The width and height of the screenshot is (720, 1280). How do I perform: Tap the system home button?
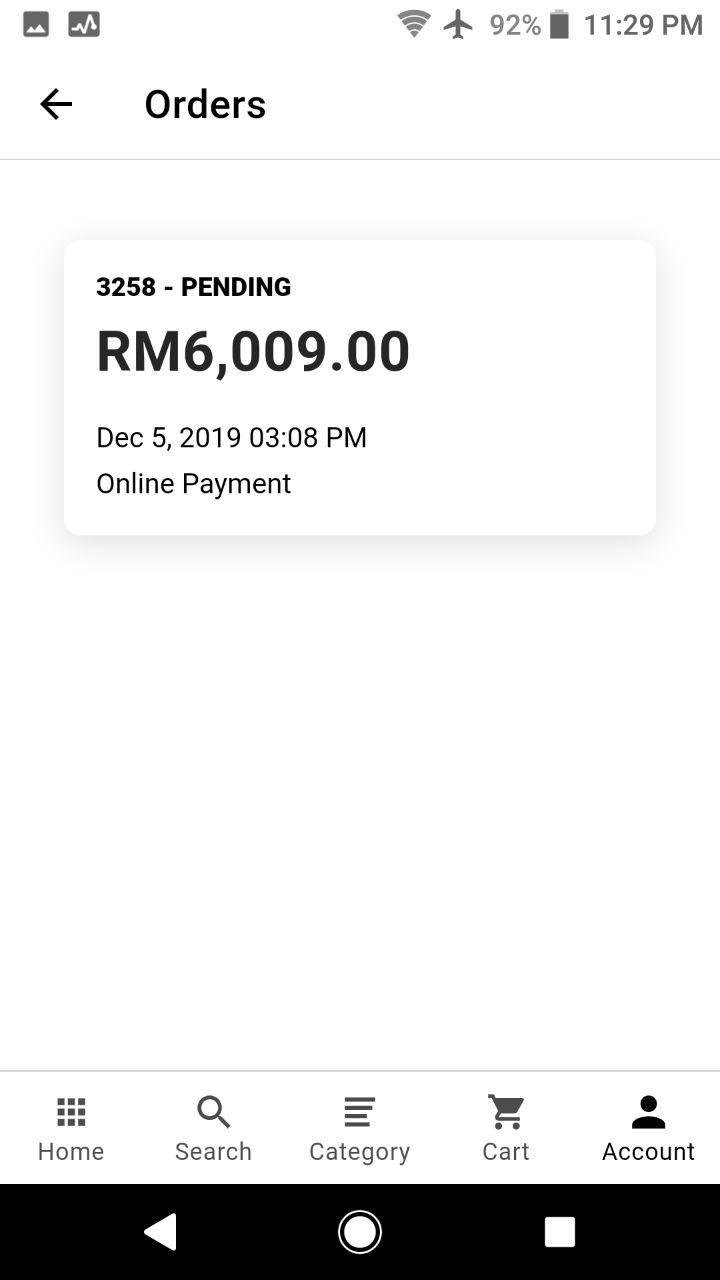pyautogui.click(x=360, y=1232)
